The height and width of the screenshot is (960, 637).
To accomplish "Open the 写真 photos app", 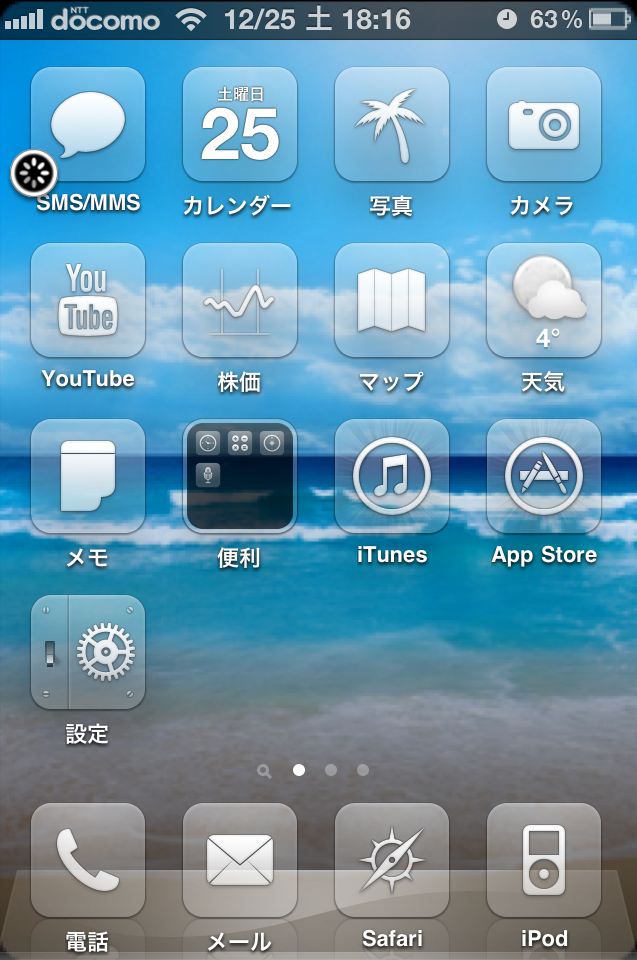I will pos(392,125).
